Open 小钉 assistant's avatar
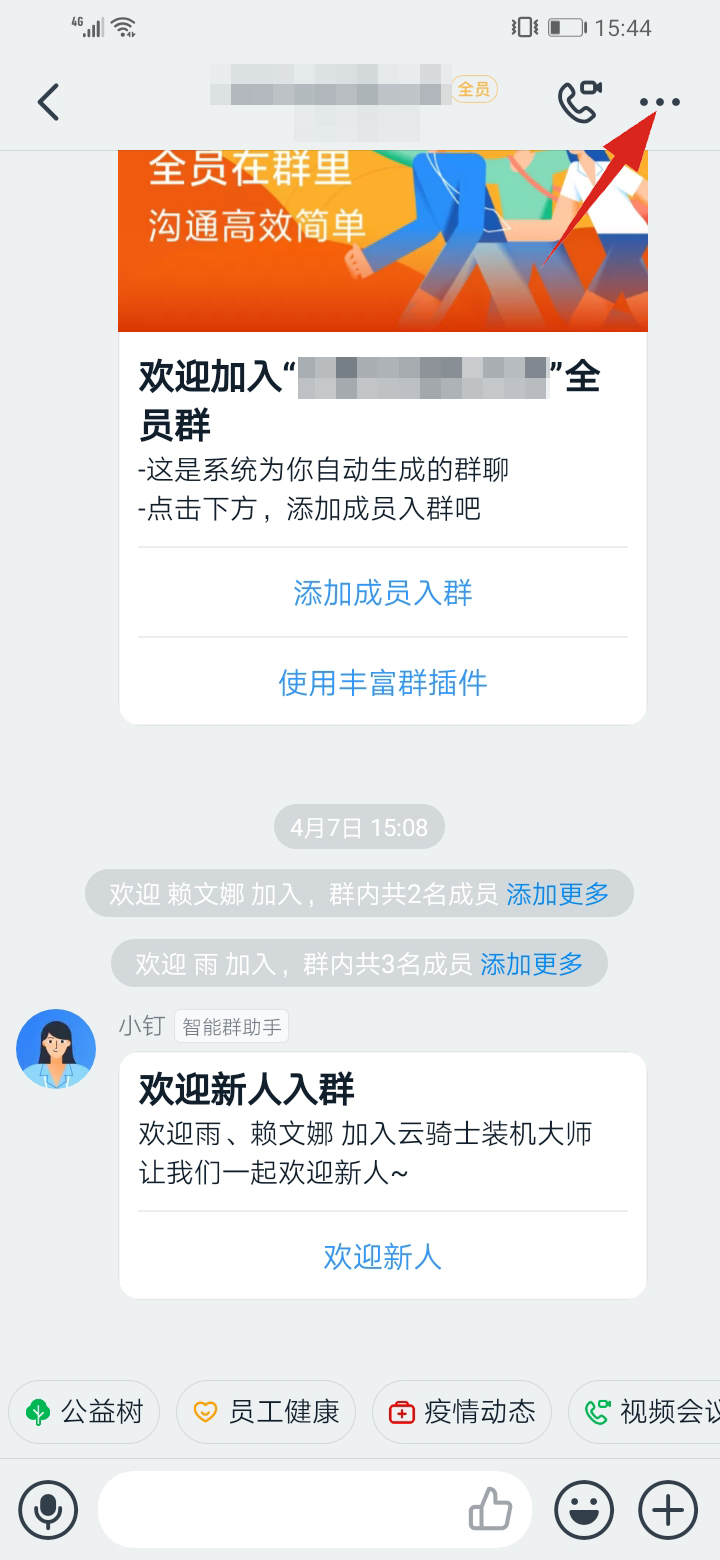 click(56, 1049)
